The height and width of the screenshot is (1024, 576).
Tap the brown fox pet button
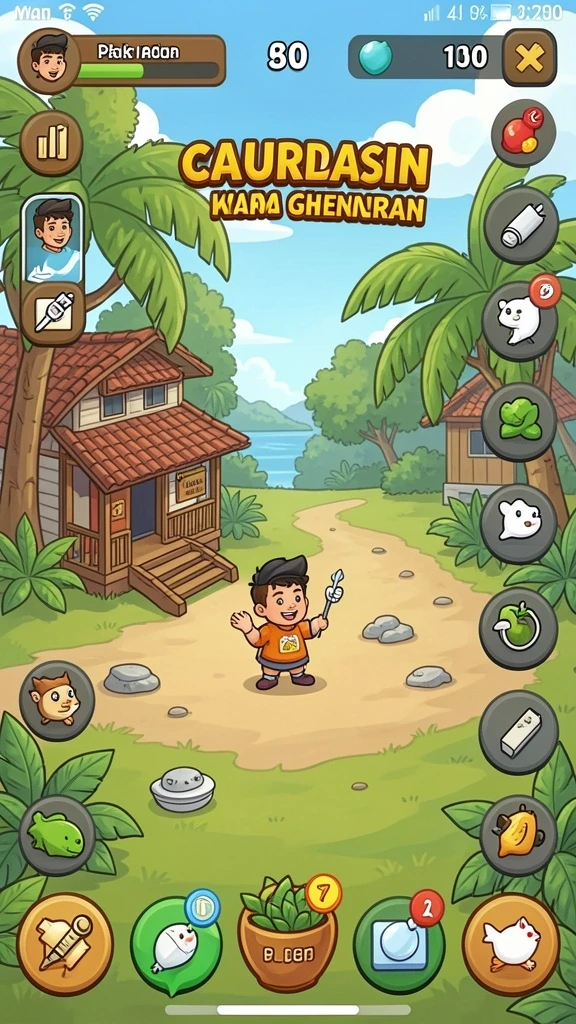pyautogui.click(x=57, y=700)
